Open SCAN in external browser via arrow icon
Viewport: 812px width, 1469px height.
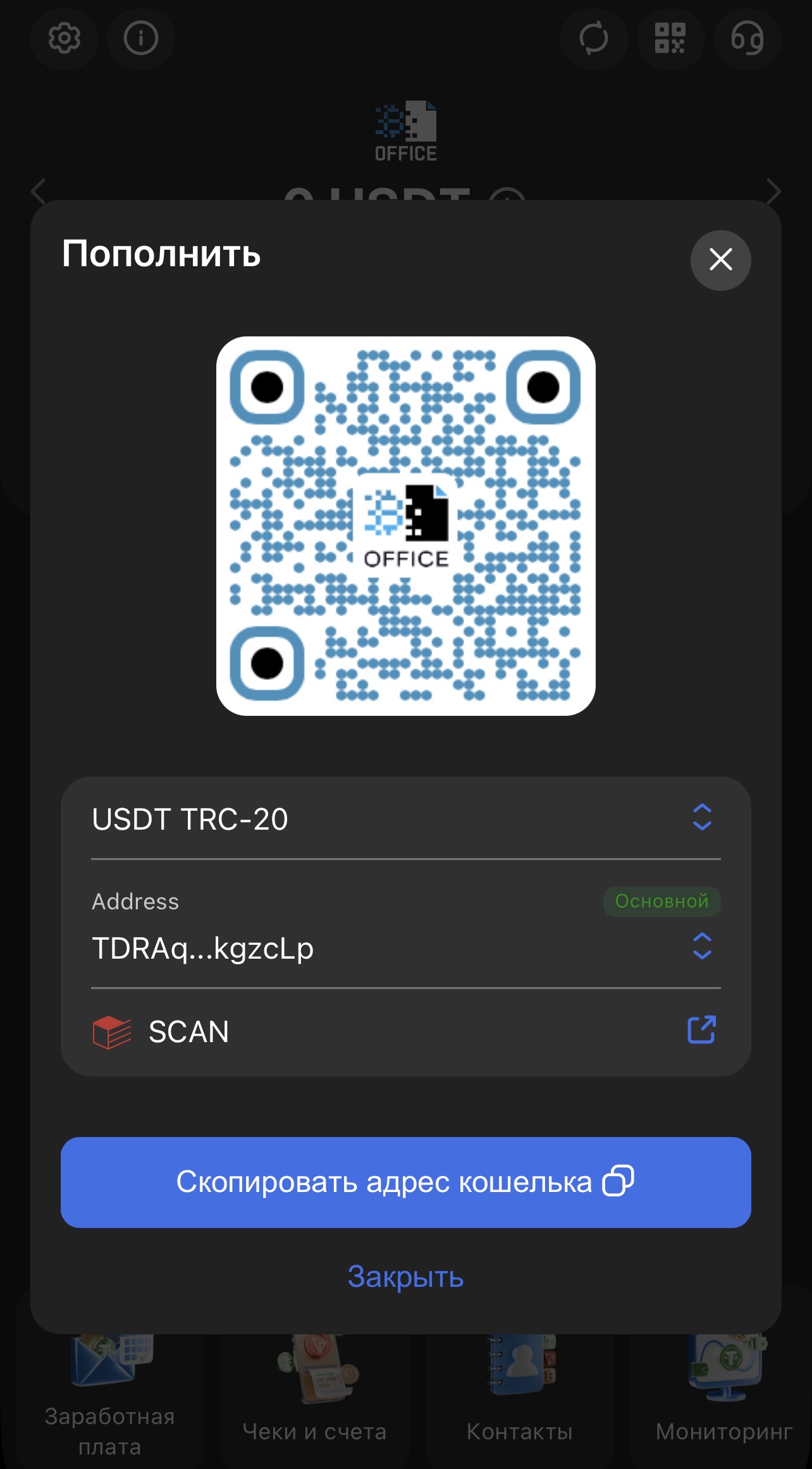701,1030
